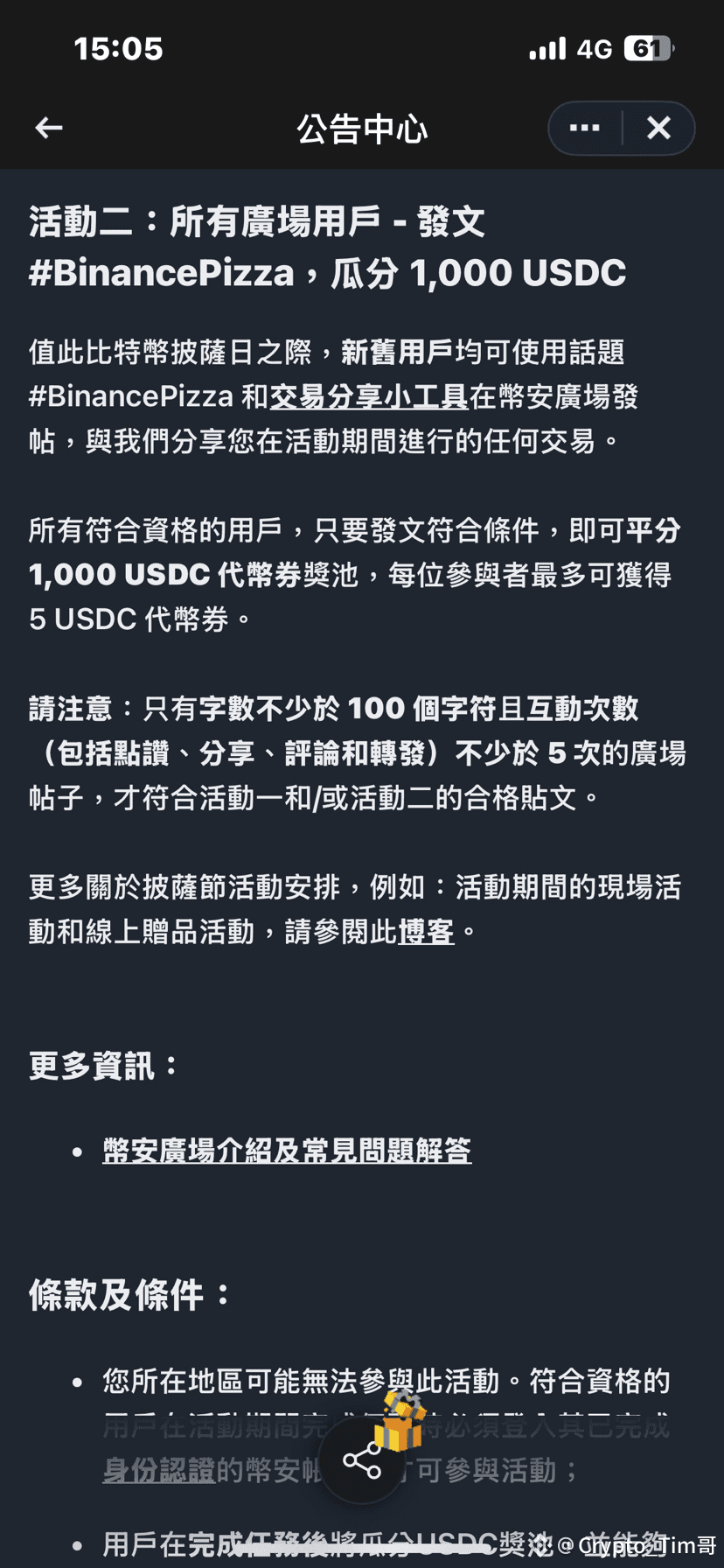Go back using the top-left arrow
Viewport: 724px width, 1568px height.
(49, 129)
